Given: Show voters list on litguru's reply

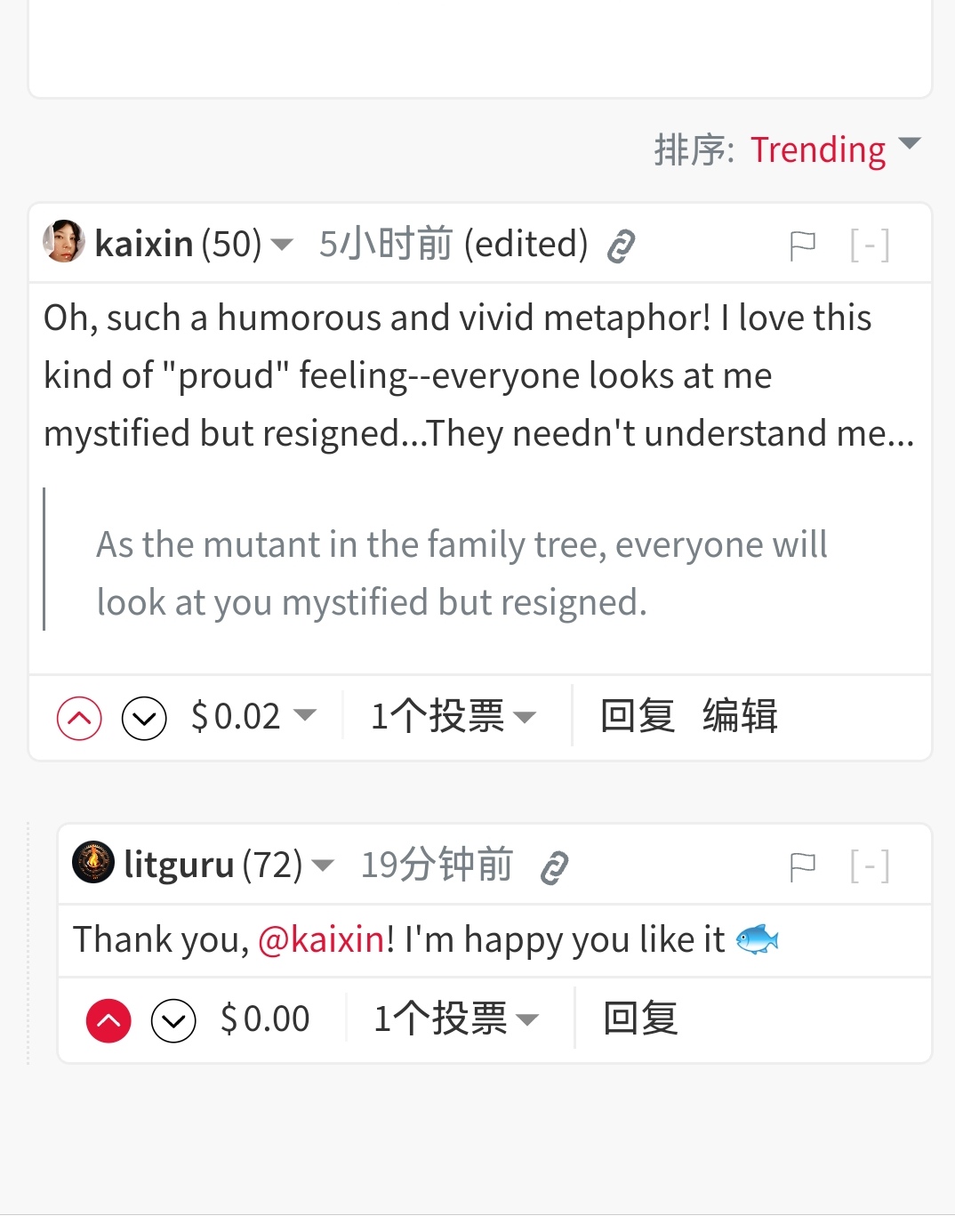Looking at the screenshot, I should pos(455,1019).
